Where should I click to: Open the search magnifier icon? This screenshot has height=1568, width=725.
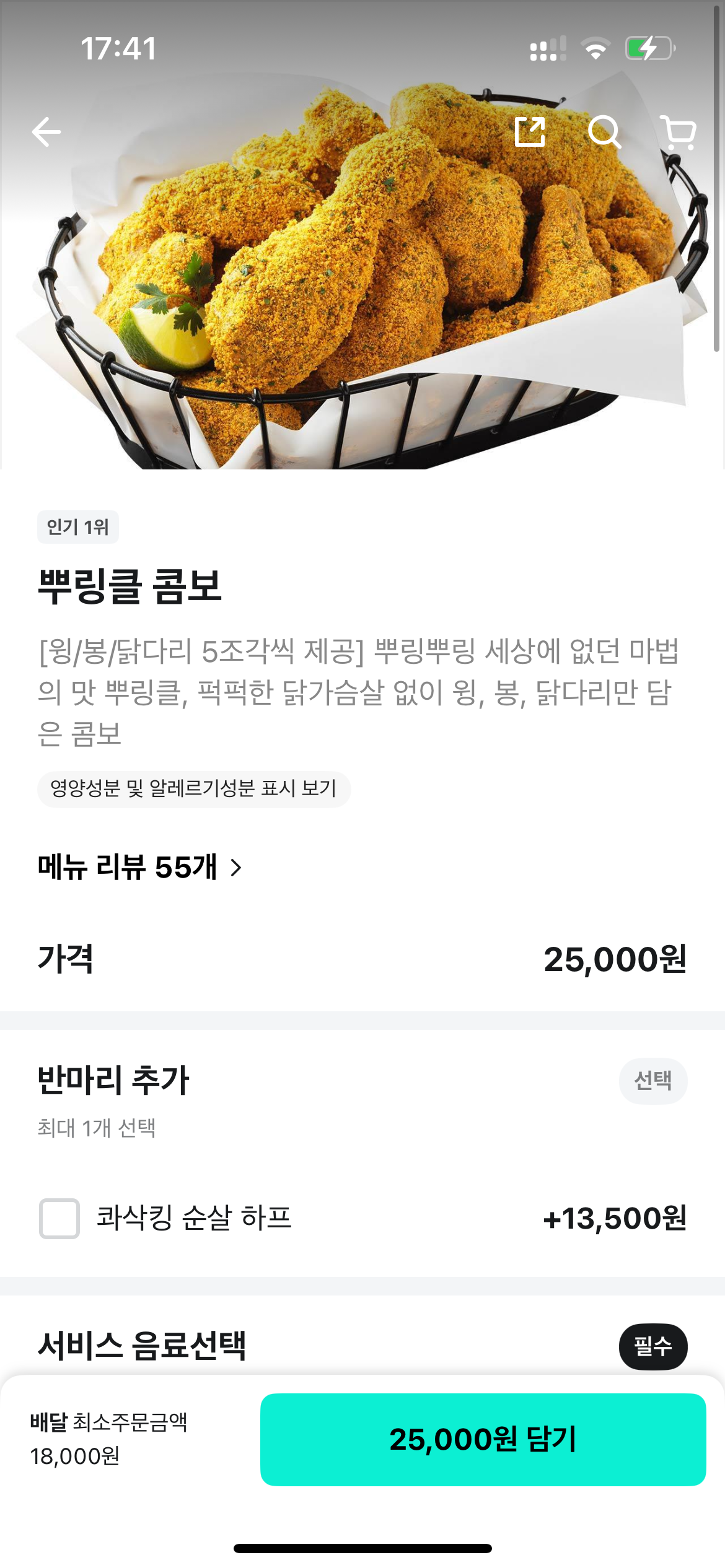(x=604, y=132)
